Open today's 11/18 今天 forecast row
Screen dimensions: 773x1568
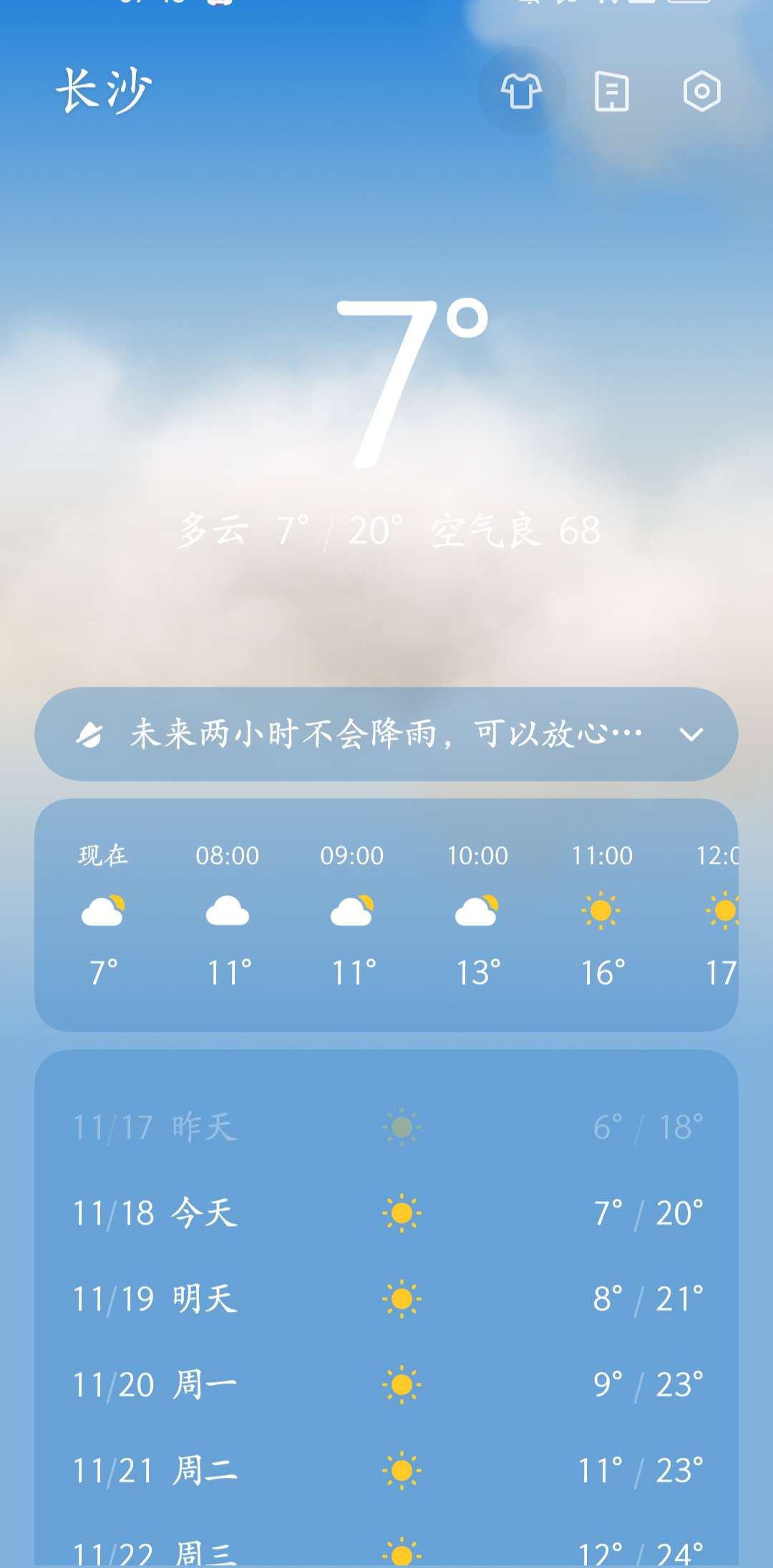tap(386, 1213)
